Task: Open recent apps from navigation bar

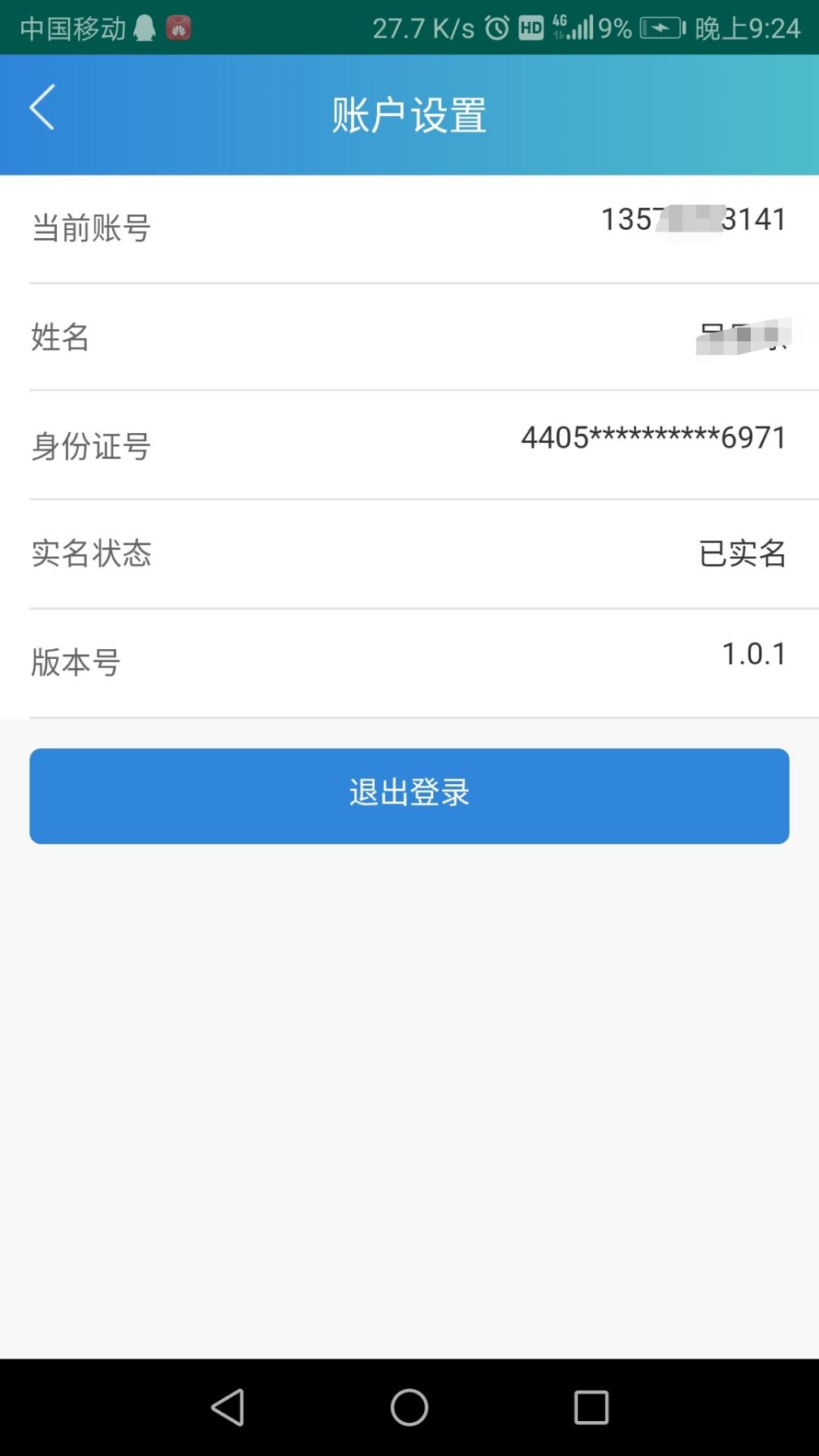Action: [x=591, y=1407]
